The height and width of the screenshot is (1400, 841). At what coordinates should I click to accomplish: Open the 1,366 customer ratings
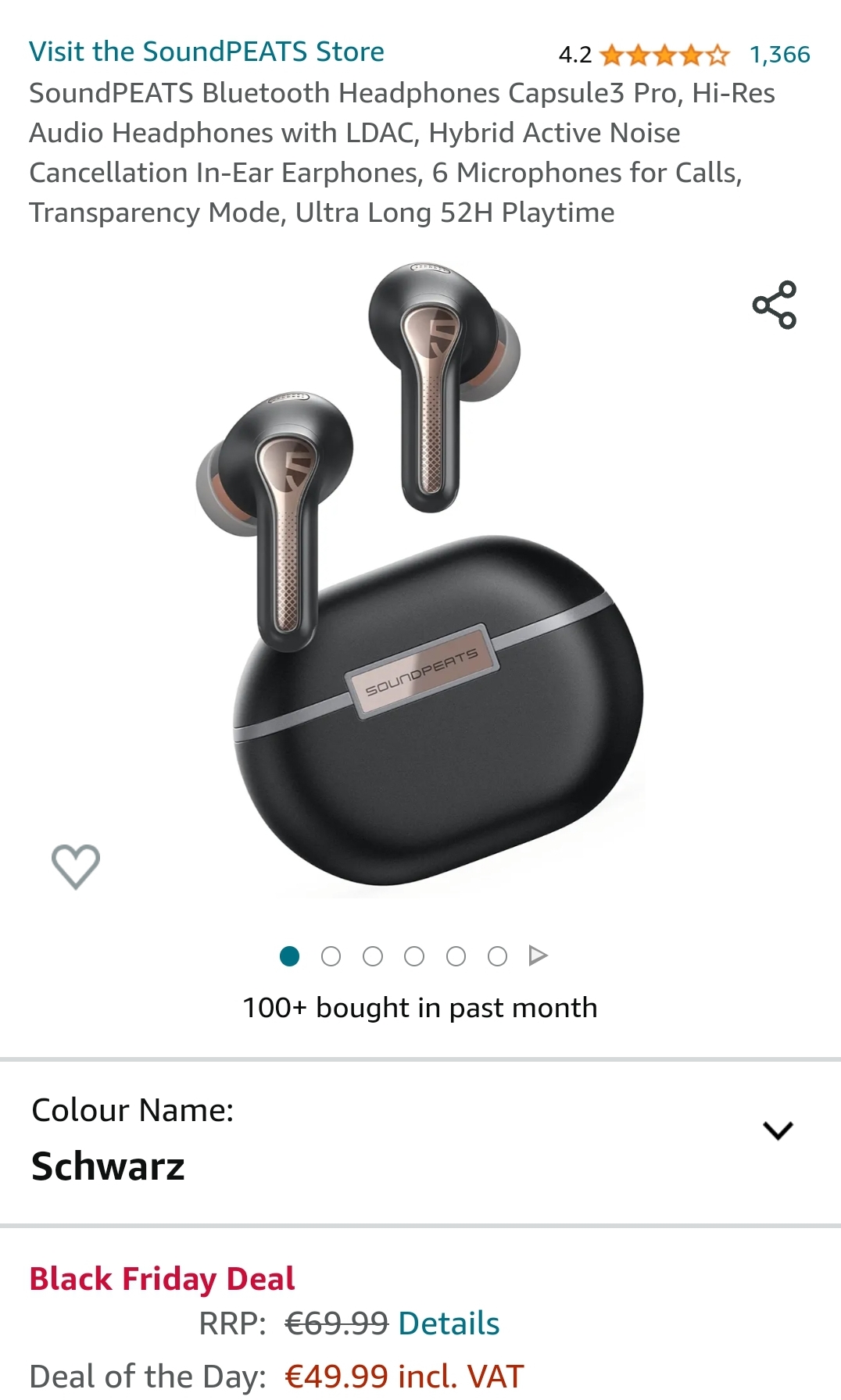coord(779,55)
